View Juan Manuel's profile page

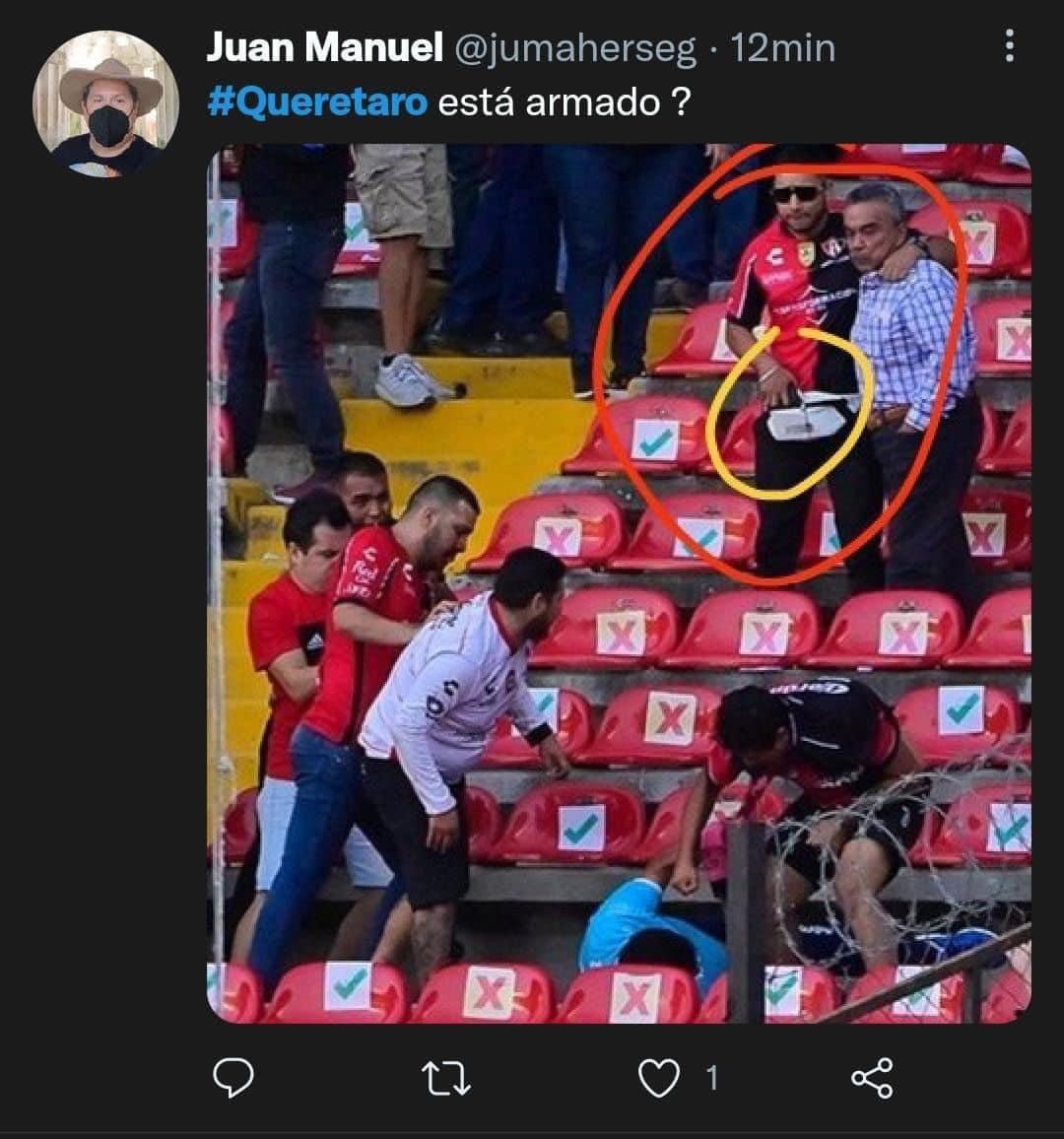pos(308,46)
